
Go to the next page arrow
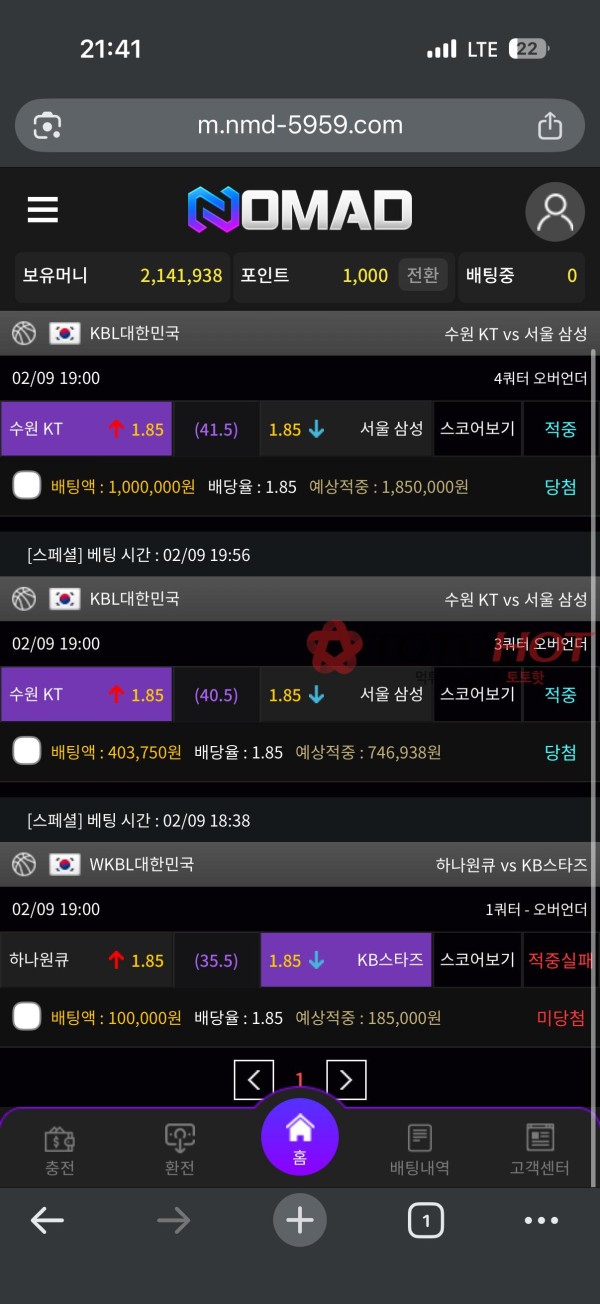tap(346, 1080)
